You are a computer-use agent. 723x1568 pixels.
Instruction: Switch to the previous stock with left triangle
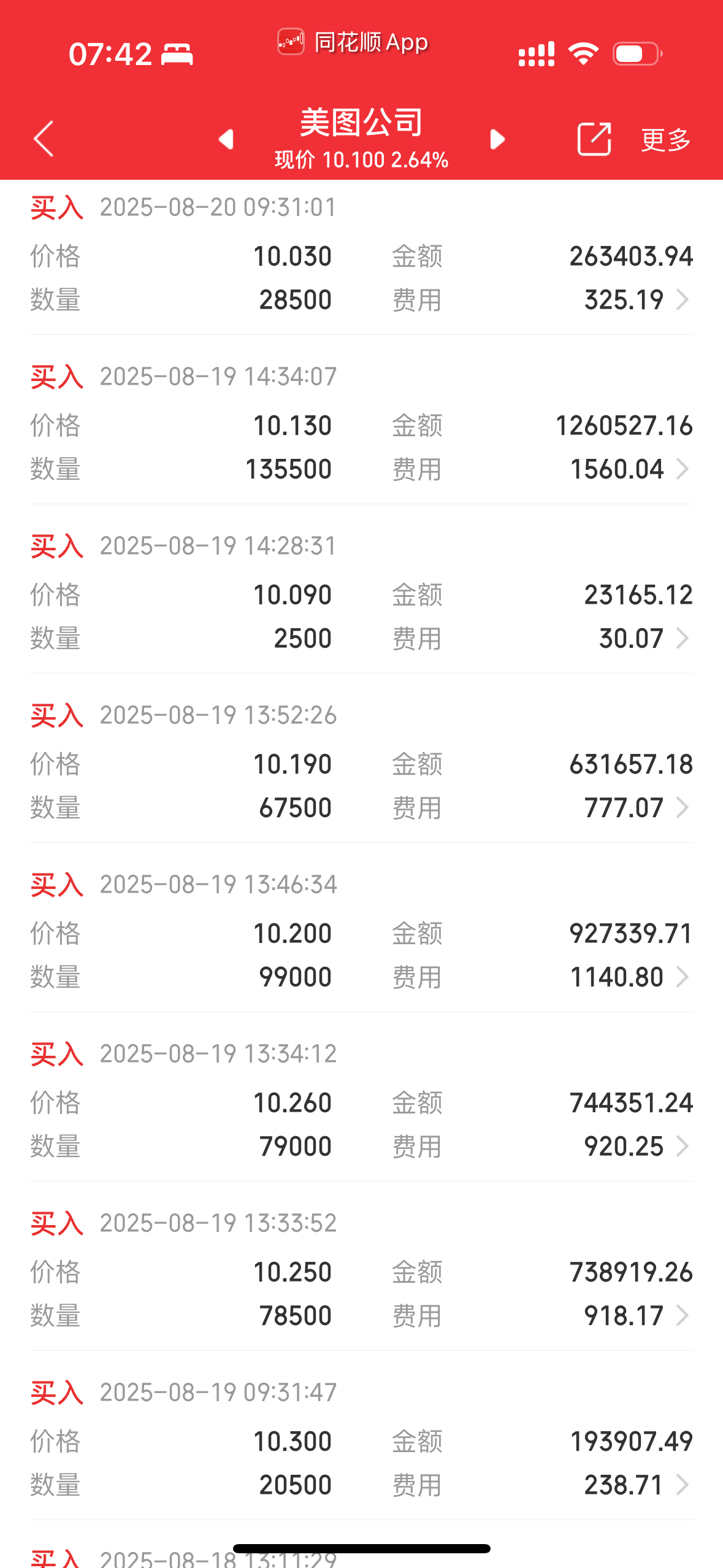[x=226, y=139]
